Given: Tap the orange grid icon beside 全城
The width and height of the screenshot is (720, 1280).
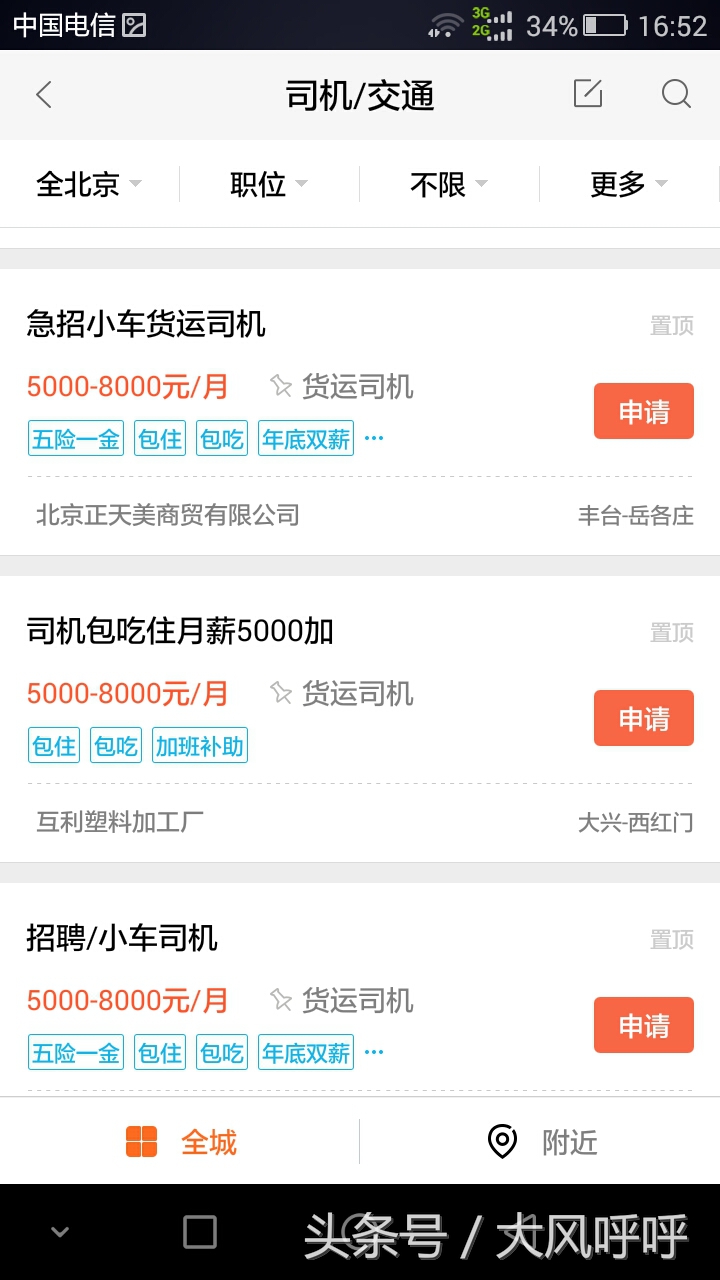Looking at the screenshot, I should (143, 1140).
